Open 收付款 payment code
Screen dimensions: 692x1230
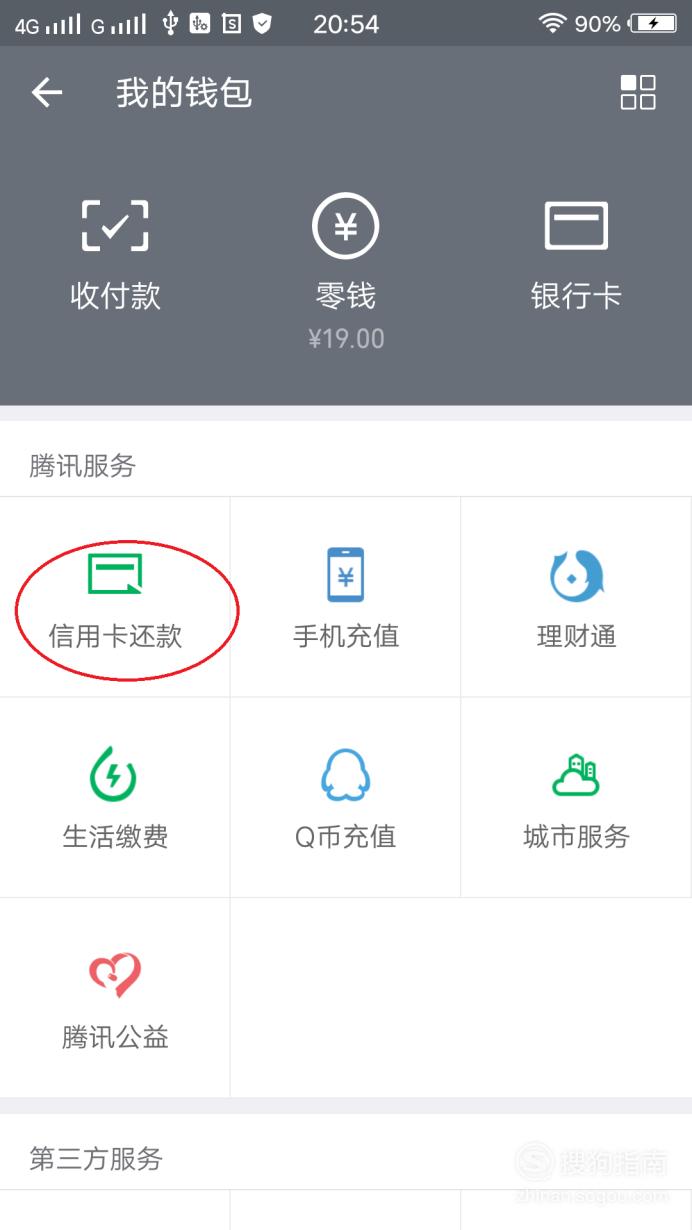coord(115,254)
